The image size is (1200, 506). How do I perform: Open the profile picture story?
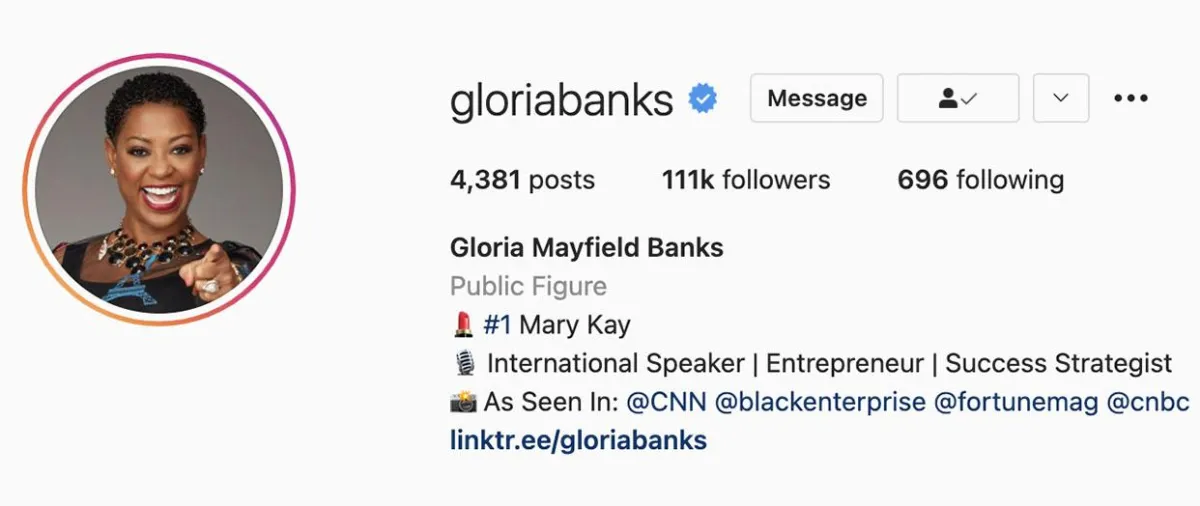click(159, 189)
